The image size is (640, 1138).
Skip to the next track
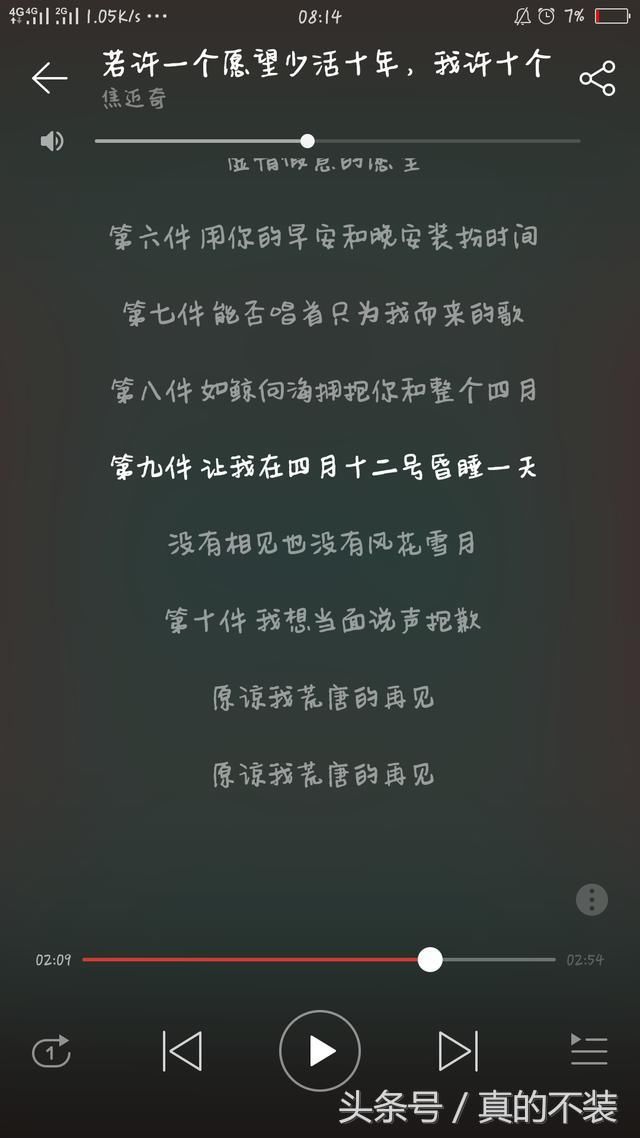pyautogui.click(x=459, y=1051)
